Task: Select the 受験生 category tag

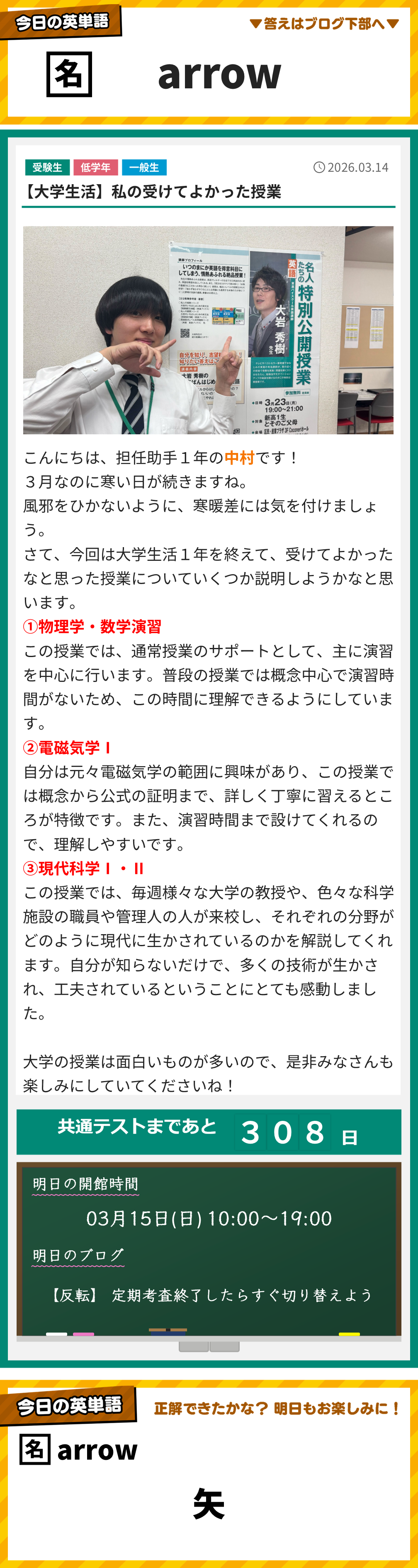Action: click(47, 168)
